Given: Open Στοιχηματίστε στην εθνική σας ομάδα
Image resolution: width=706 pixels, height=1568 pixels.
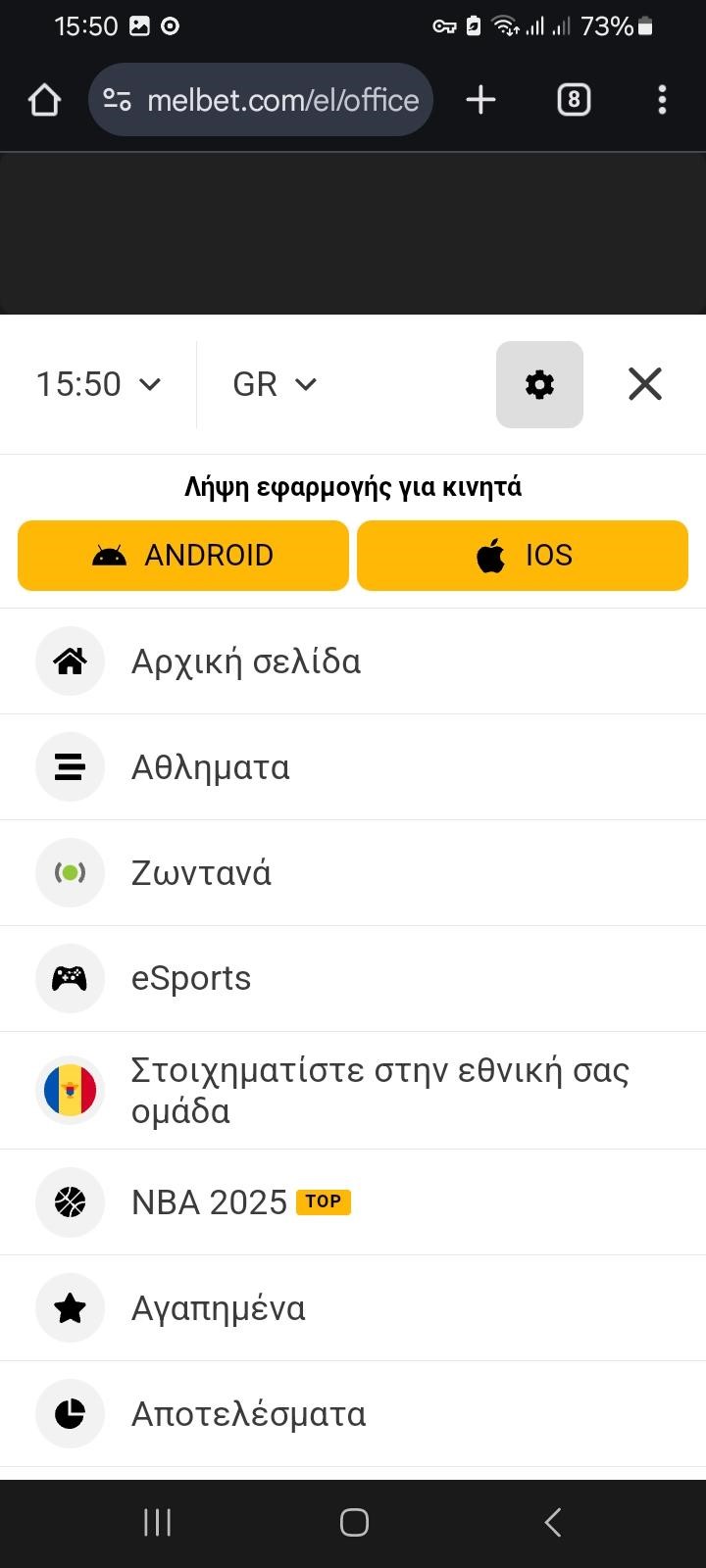Looking at the screenshot, I should coord(353,1091).
